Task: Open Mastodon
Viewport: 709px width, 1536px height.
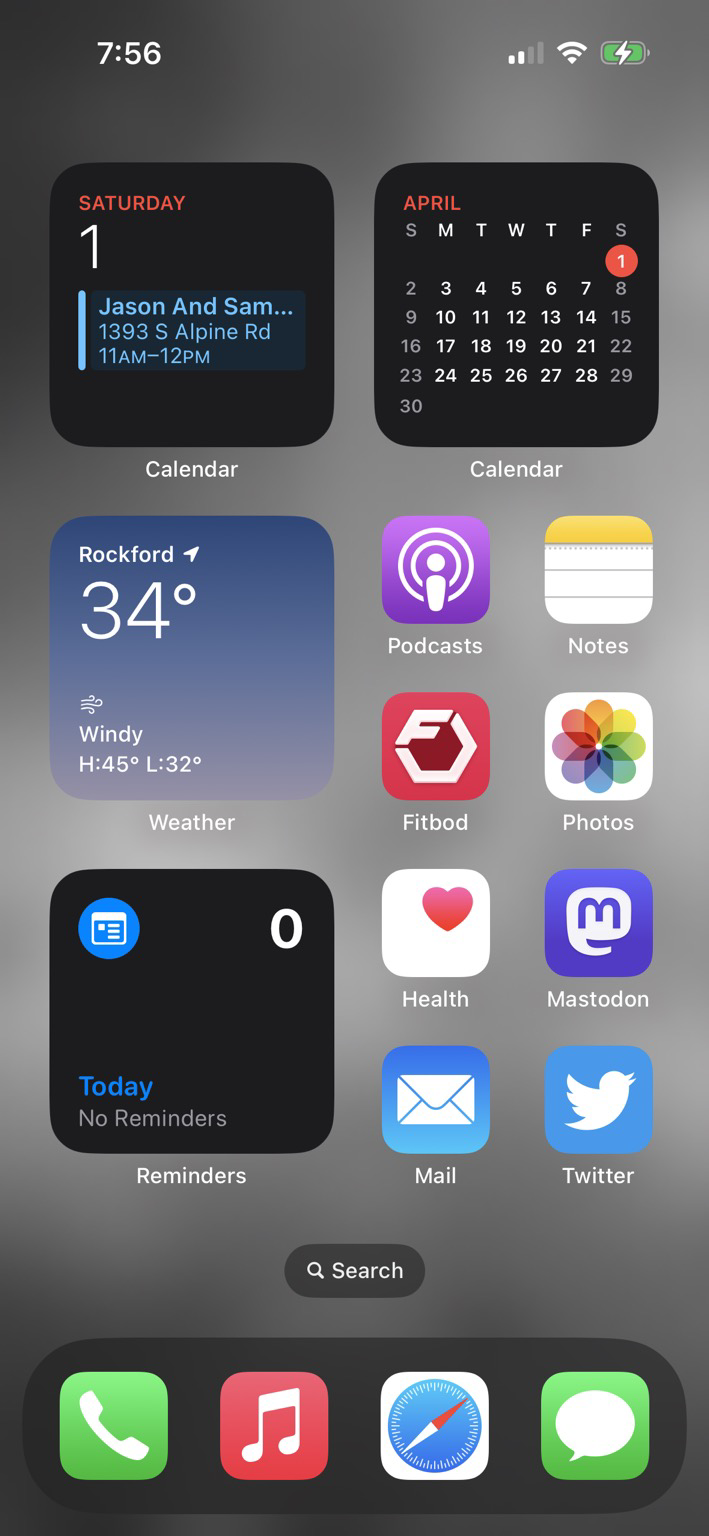Action: click(x=598, y=922)
